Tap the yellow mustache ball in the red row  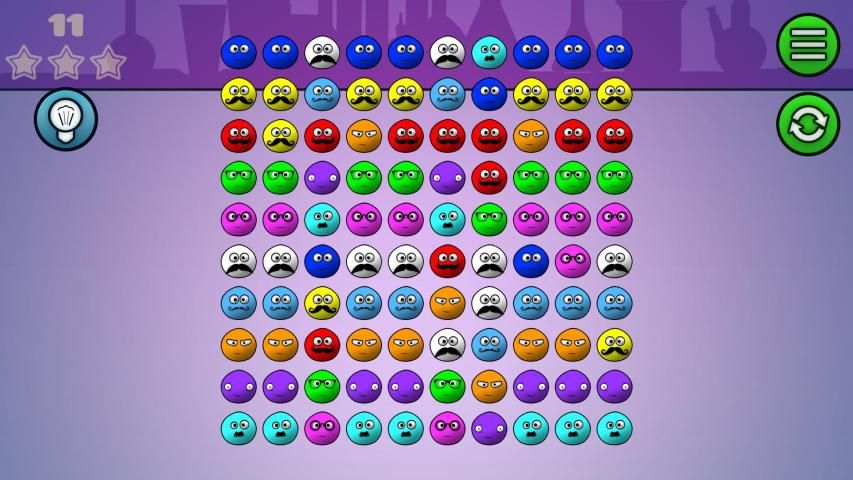[x=281, y=136]
